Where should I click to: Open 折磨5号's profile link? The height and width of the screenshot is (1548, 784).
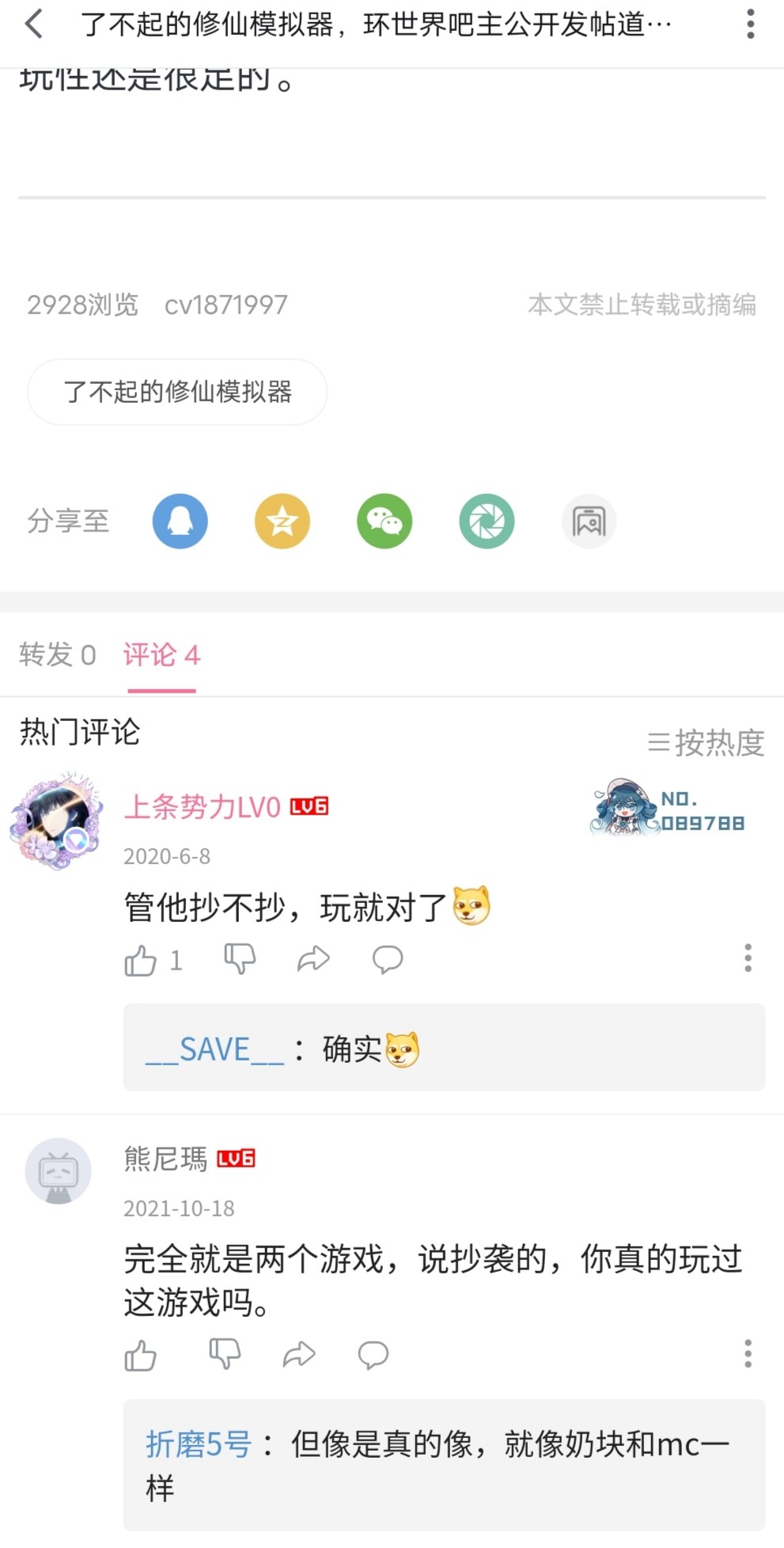pyautogui.click(x=199, y=1445)
